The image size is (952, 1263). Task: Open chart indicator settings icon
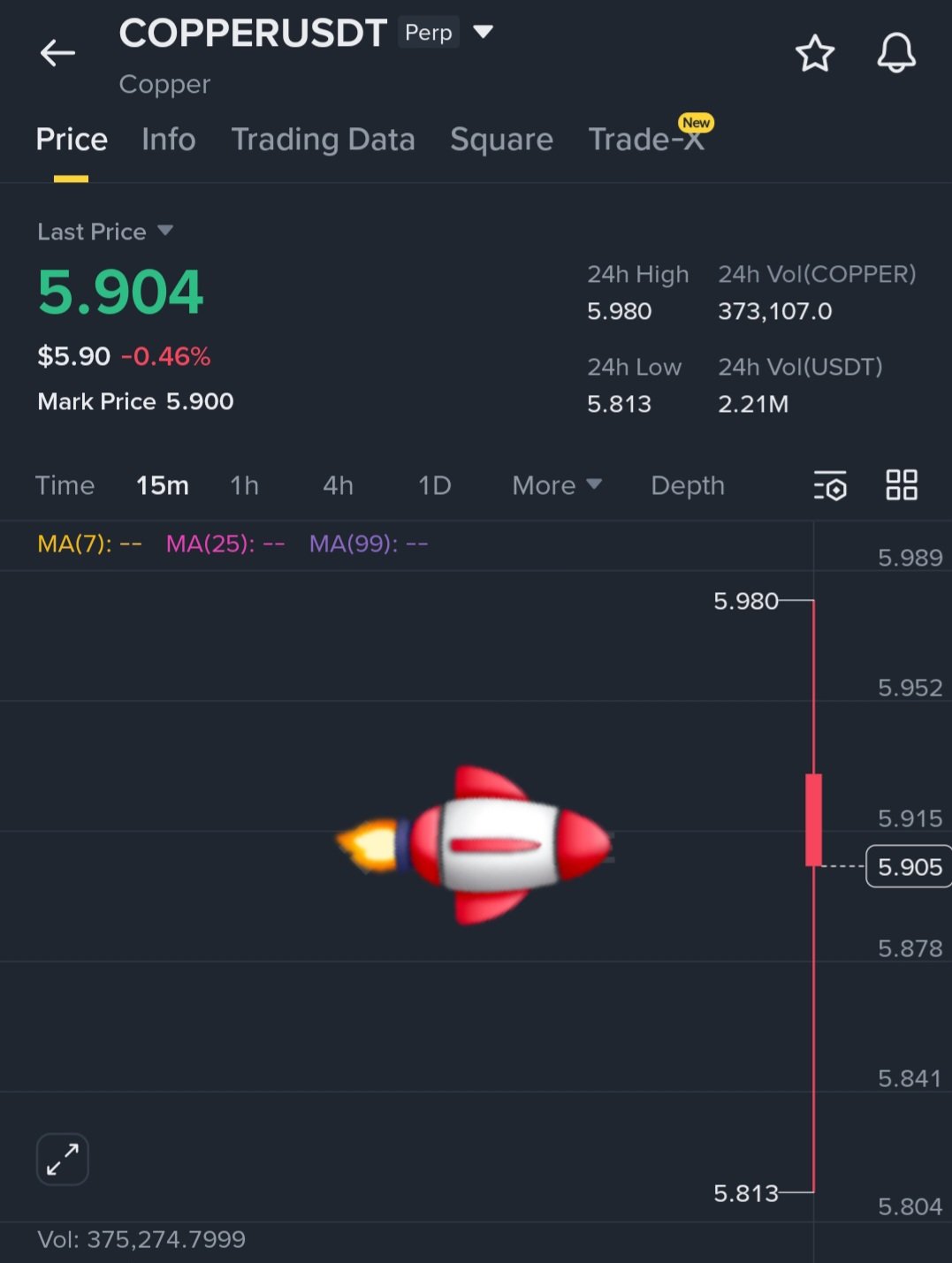pos(830,485)
